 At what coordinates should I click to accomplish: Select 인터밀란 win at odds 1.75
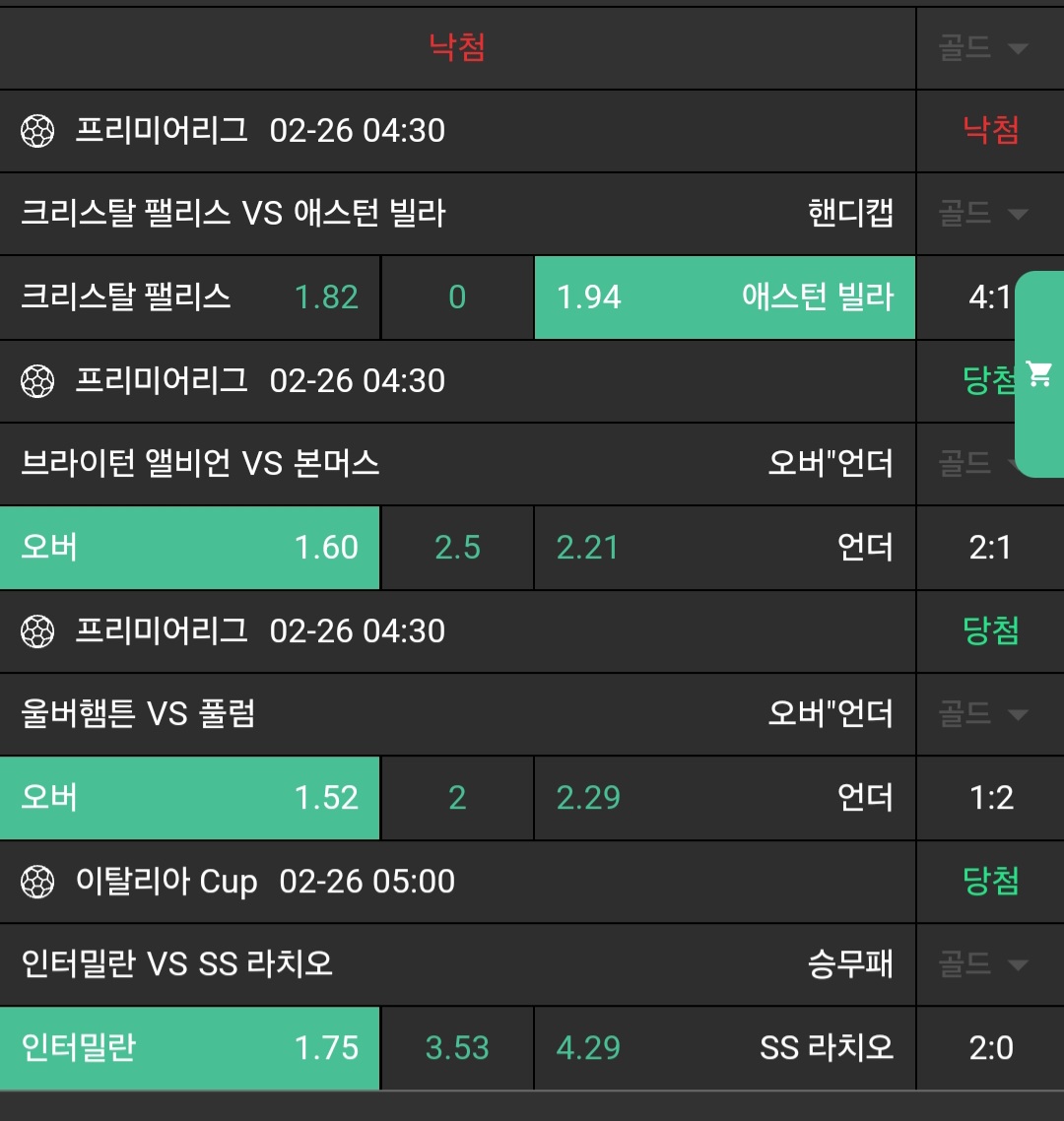point(189,1048)
